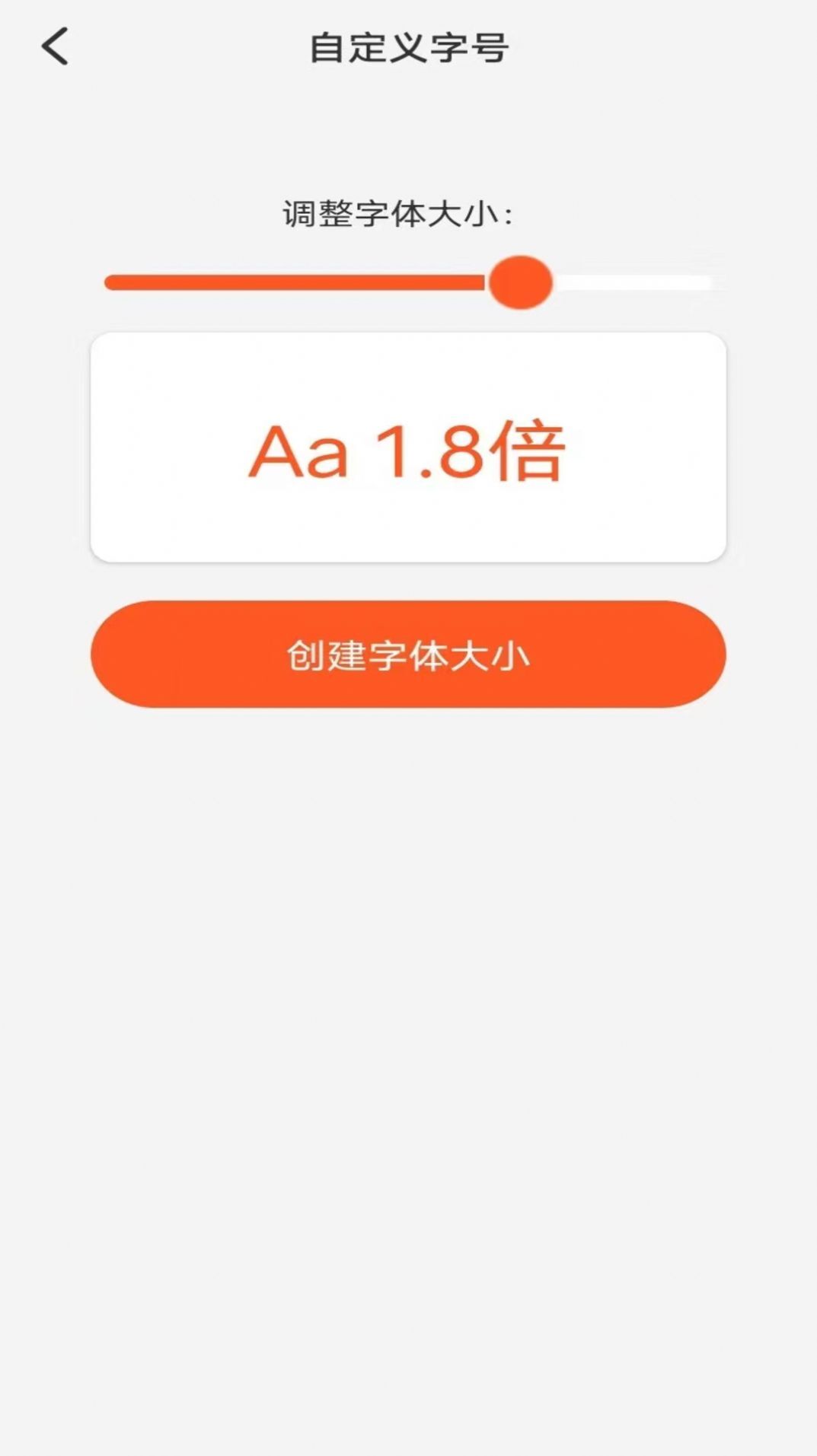Select the slider at its current position

click(522, 281)
